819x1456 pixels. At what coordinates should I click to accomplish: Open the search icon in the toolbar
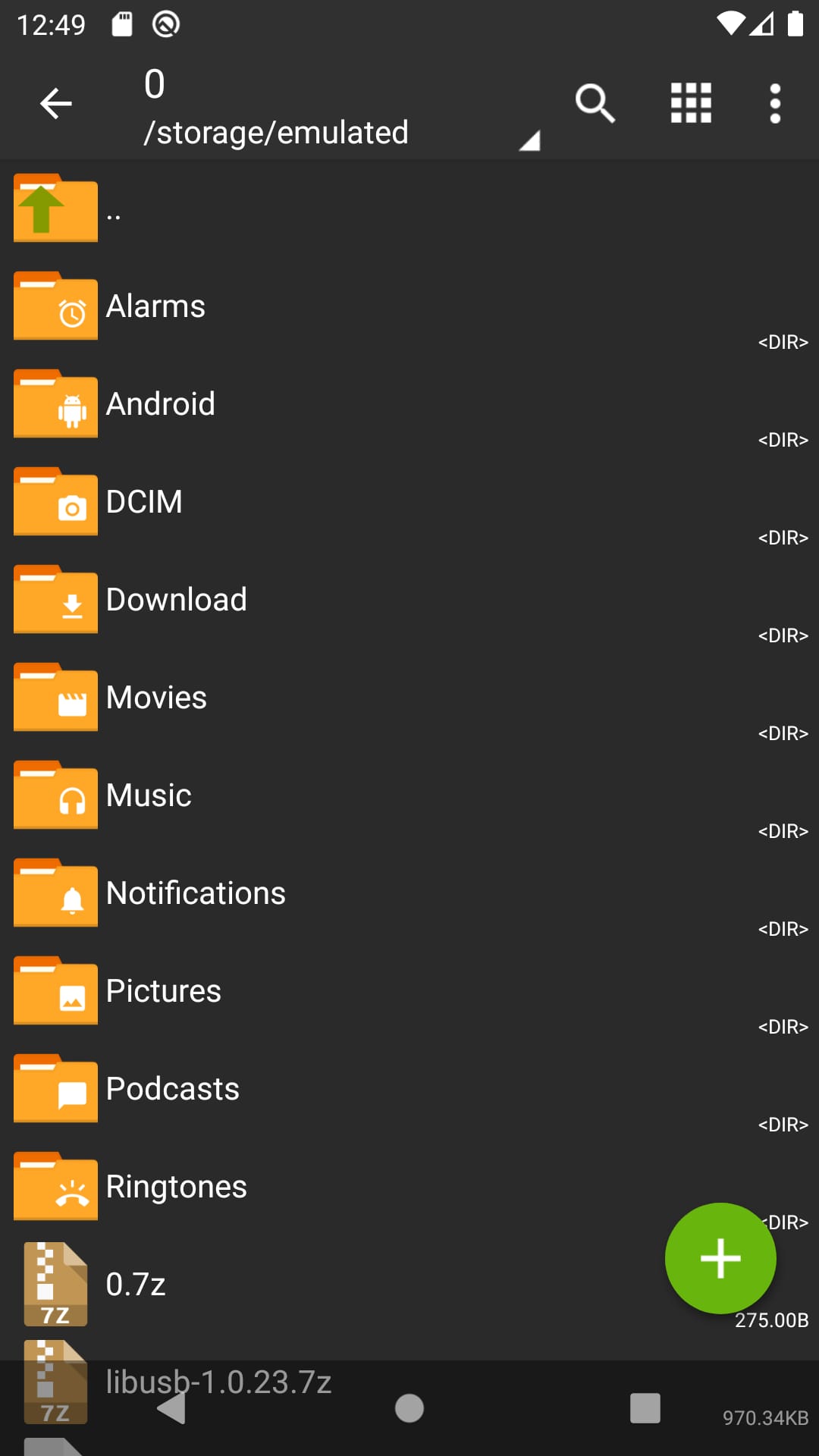[595, 102]
